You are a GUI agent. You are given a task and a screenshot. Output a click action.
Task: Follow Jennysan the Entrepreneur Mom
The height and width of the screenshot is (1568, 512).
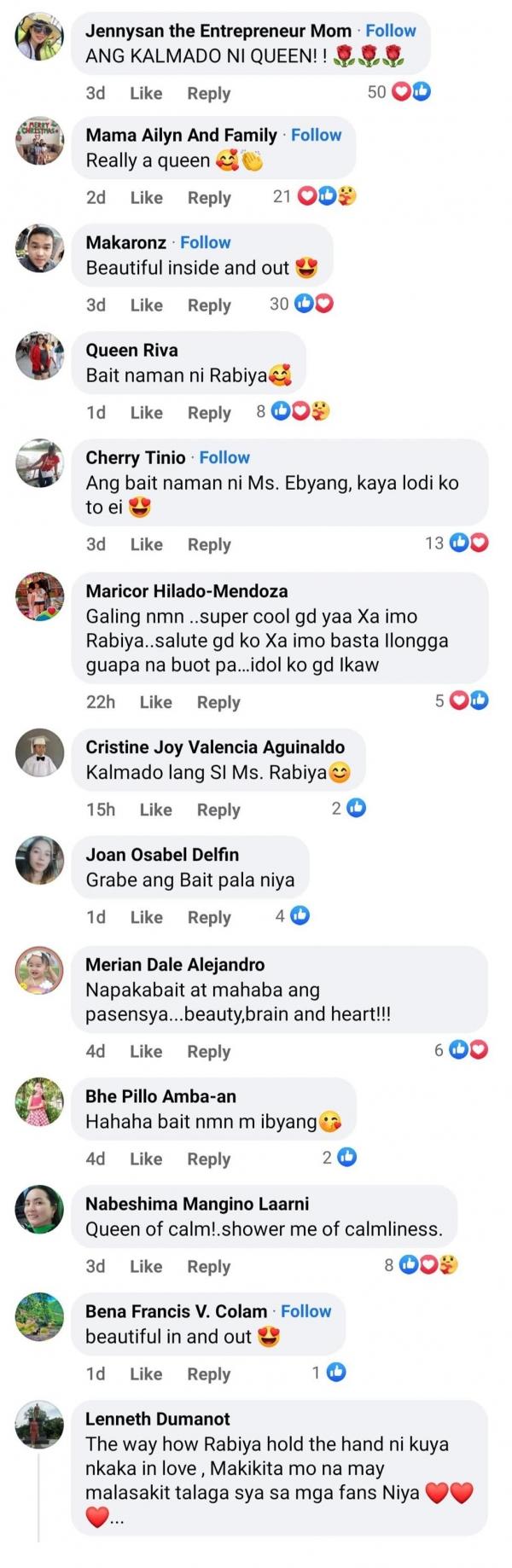pos(390,31)
